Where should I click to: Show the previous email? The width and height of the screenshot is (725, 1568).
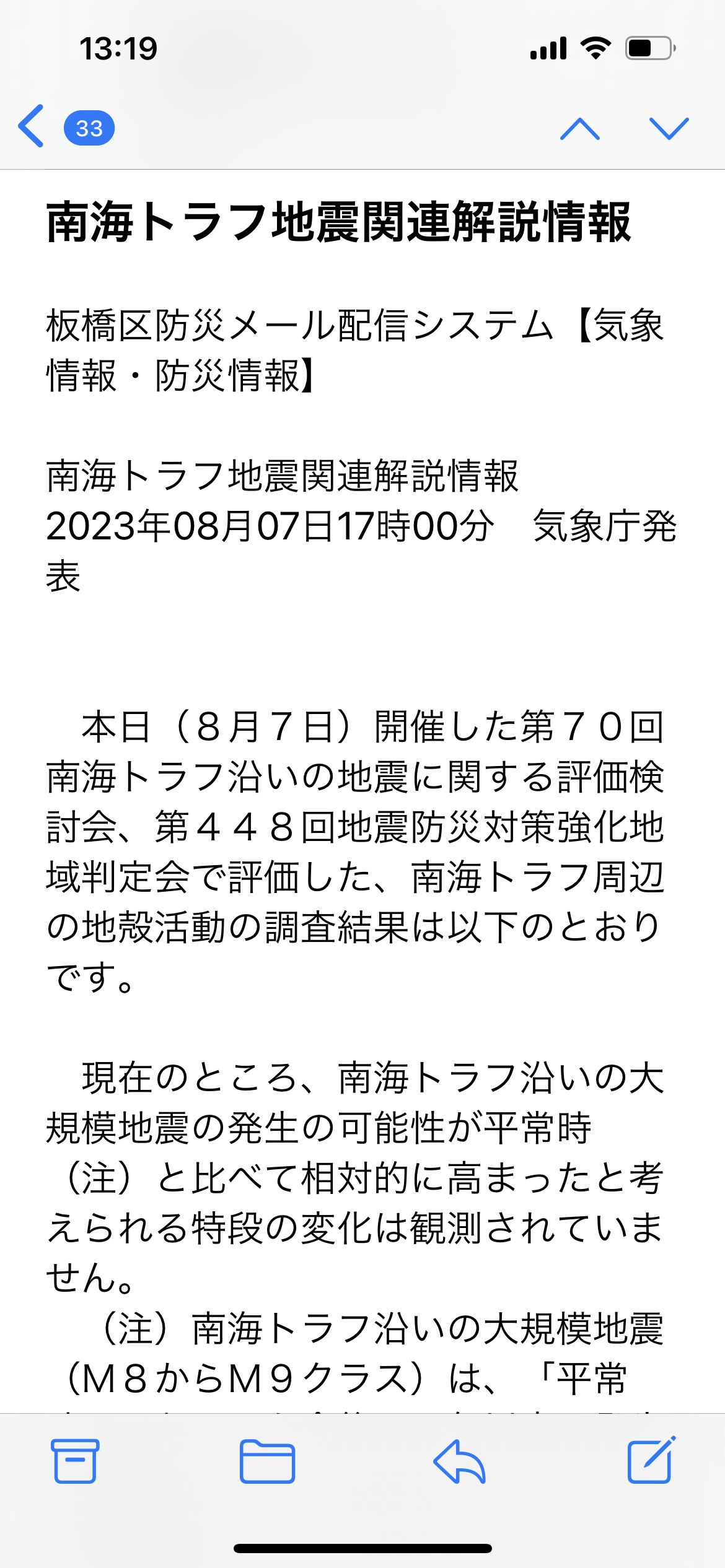click(x=579, y=128)
